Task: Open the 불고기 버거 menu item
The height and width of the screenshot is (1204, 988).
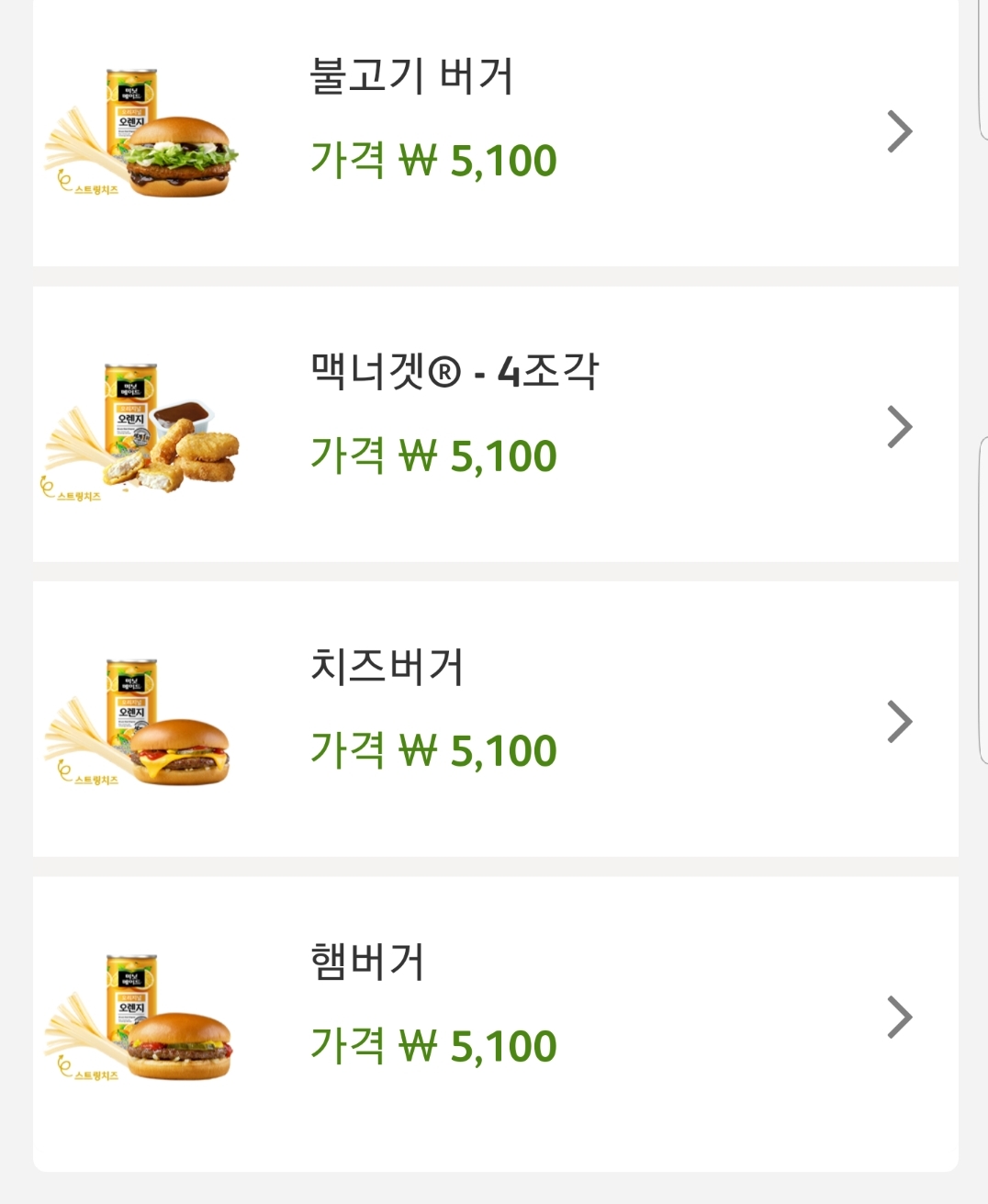Action: click(x=496, y=131)
